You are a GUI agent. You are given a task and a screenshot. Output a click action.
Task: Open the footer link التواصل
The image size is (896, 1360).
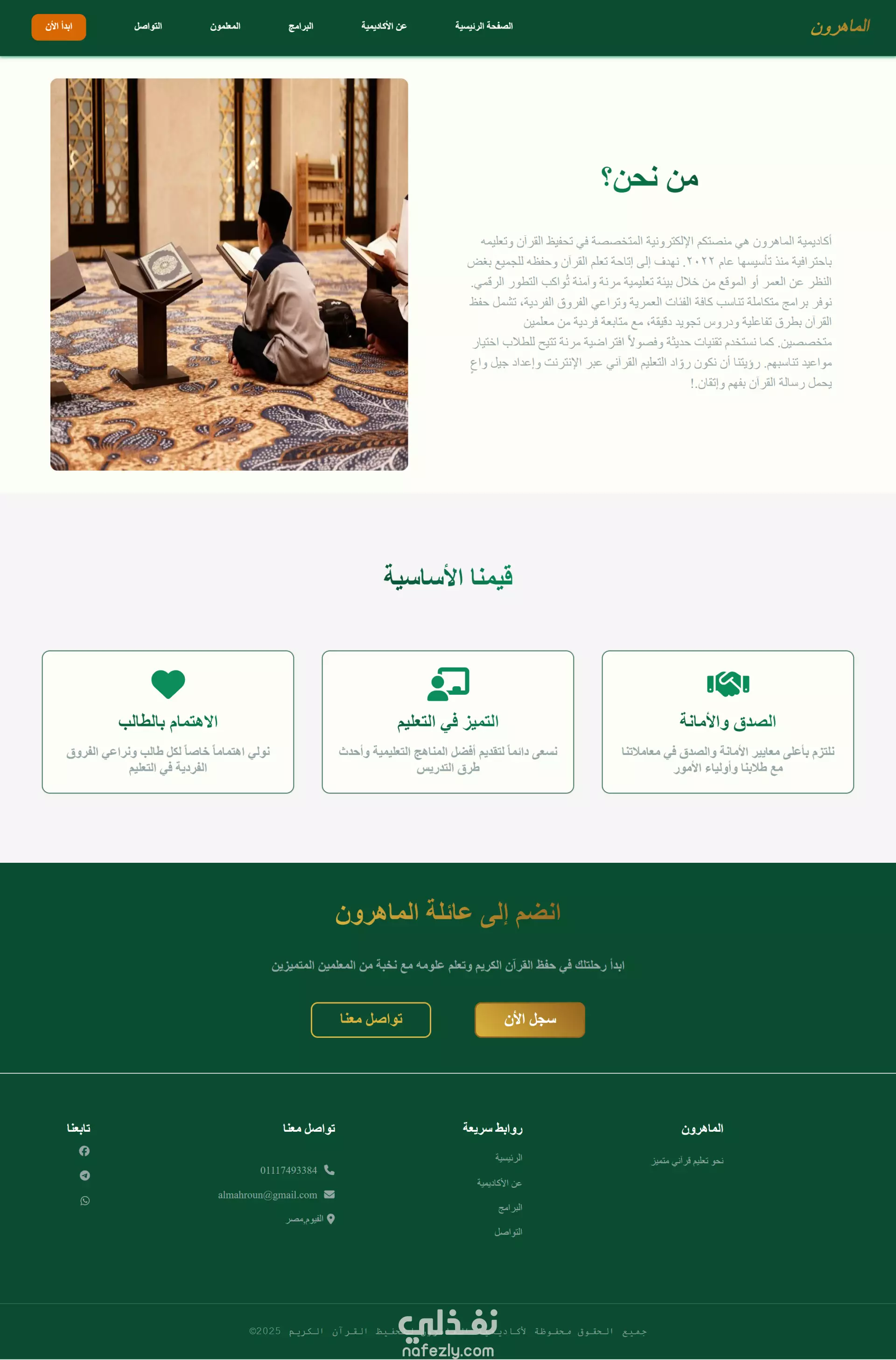pyautogui.click(x=508, y=1232)
